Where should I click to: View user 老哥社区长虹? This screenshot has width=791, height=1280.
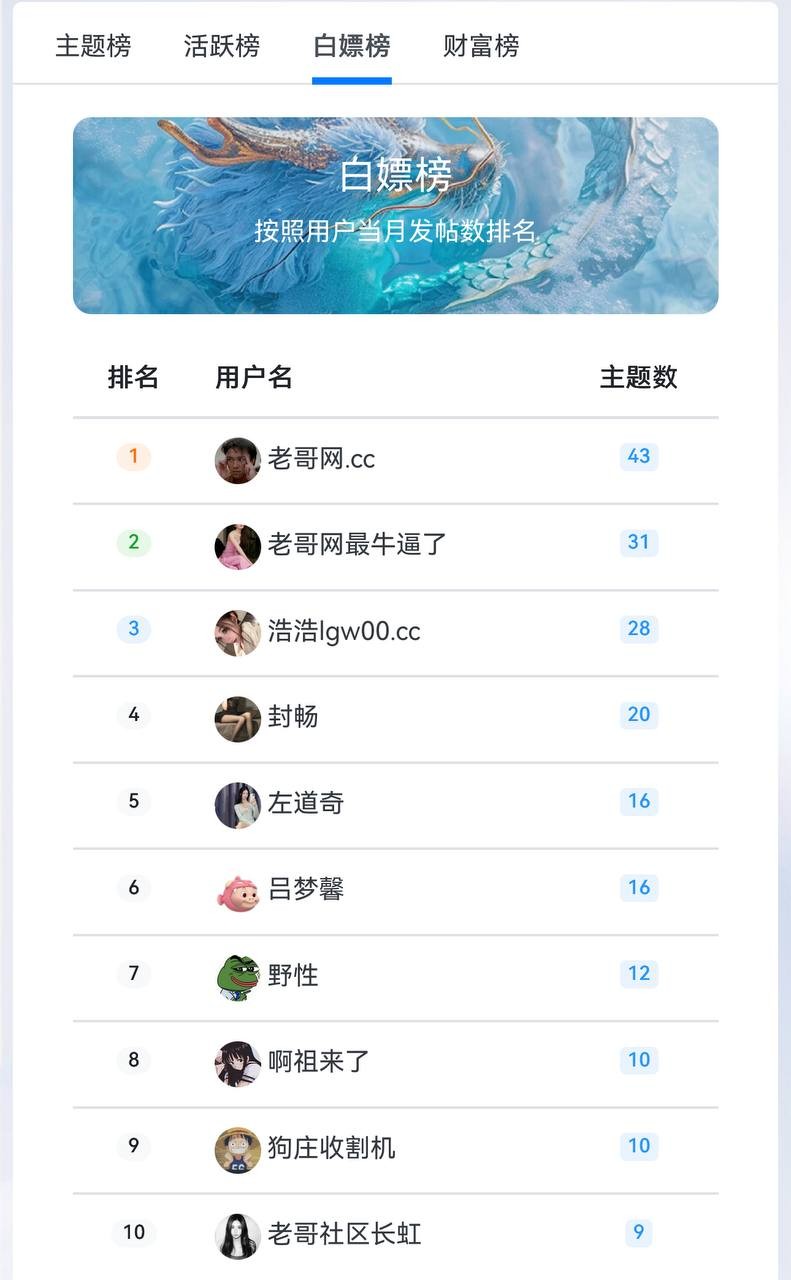[343, 1234]
